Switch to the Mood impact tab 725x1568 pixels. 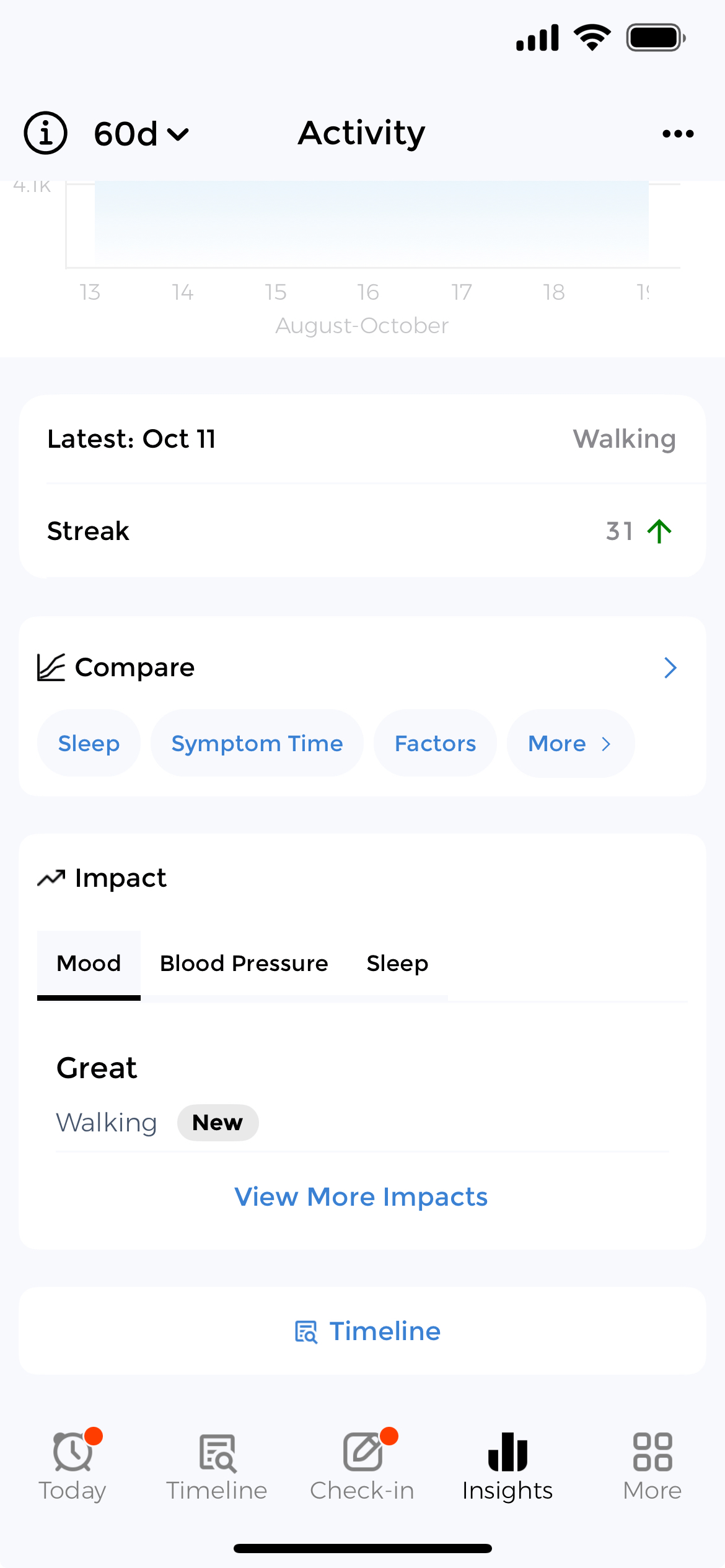[x=89, y=964]
